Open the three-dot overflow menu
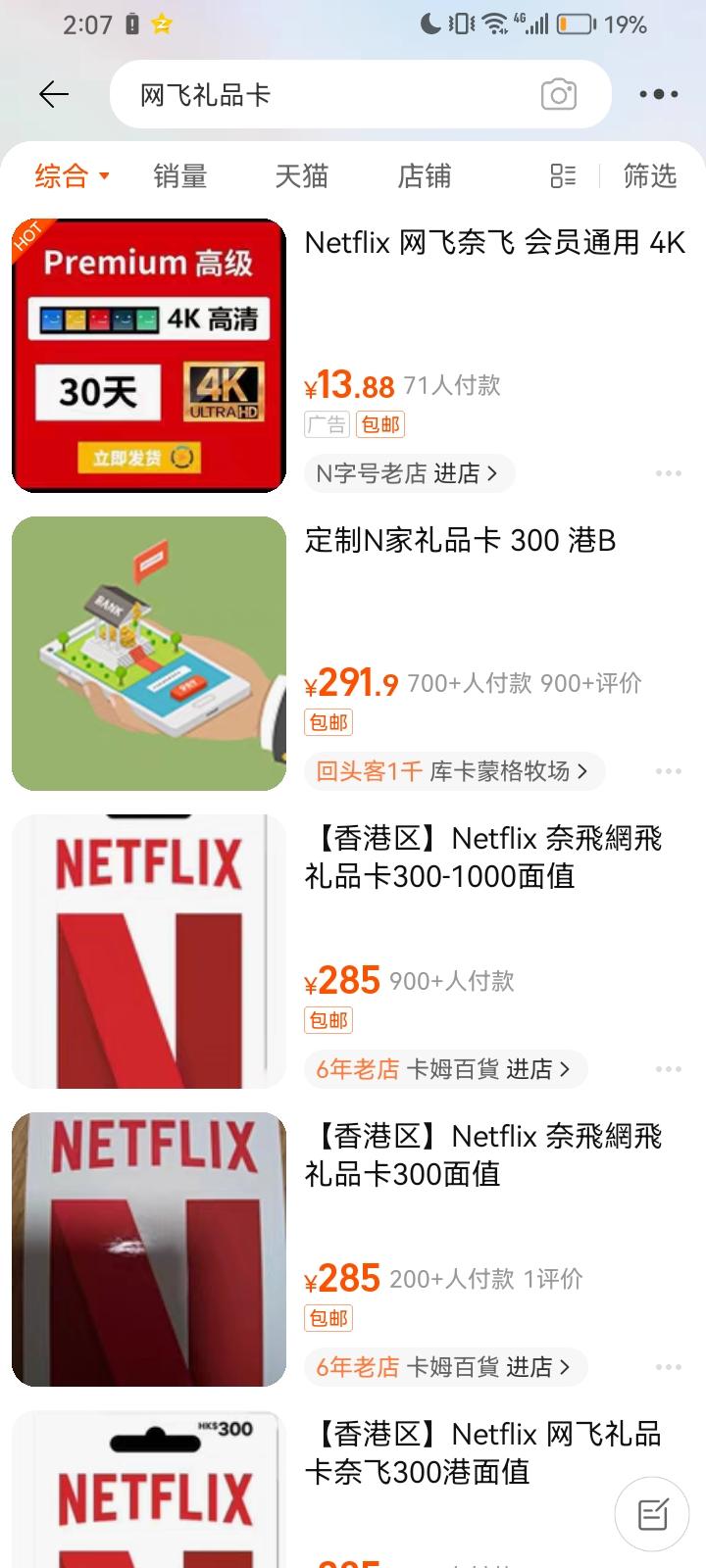The width and height of the screenshot is (706, 1568). click(x=658, y=94)
